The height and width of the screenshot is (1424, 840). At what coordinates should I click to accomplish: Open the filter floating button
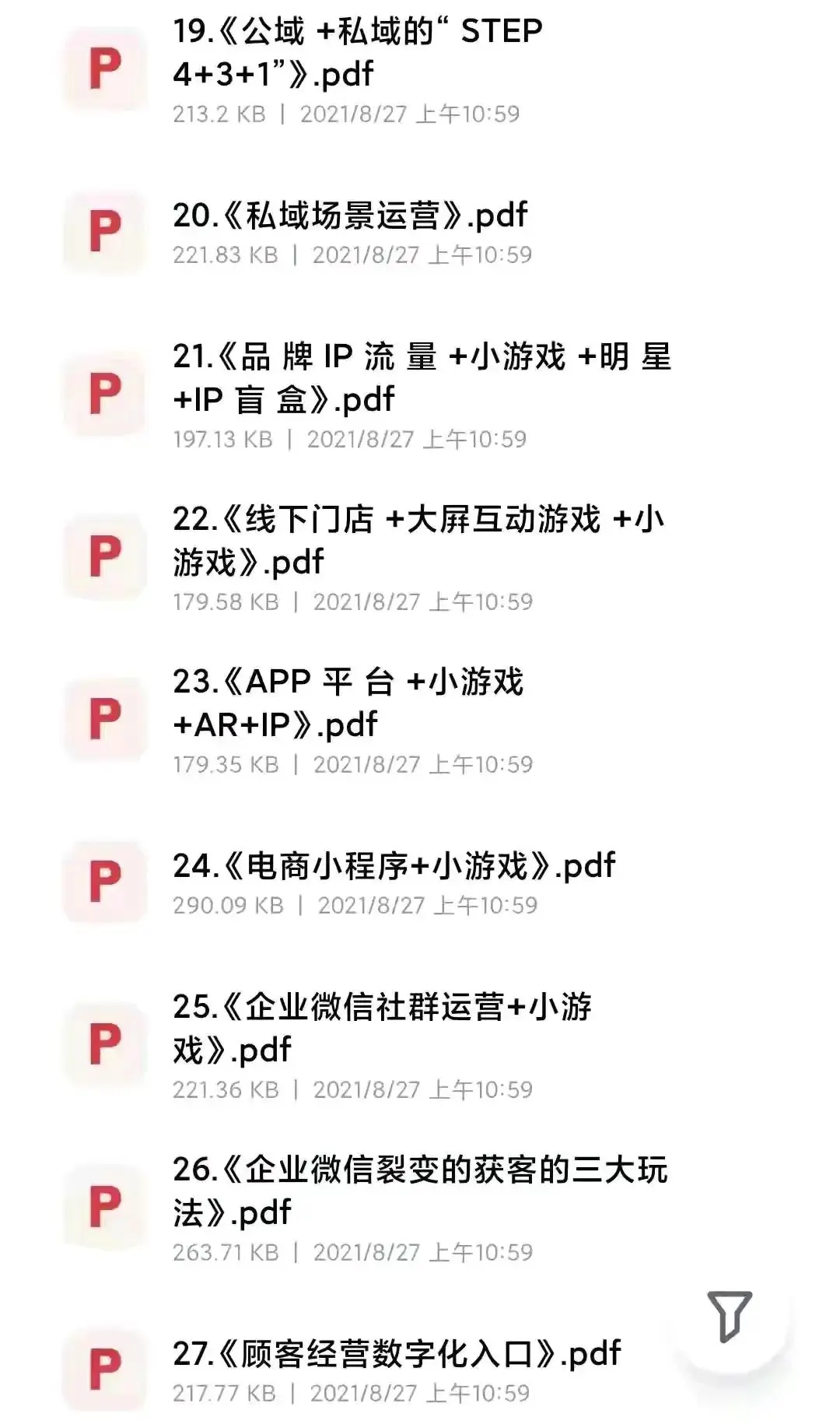click(729, 1316)
